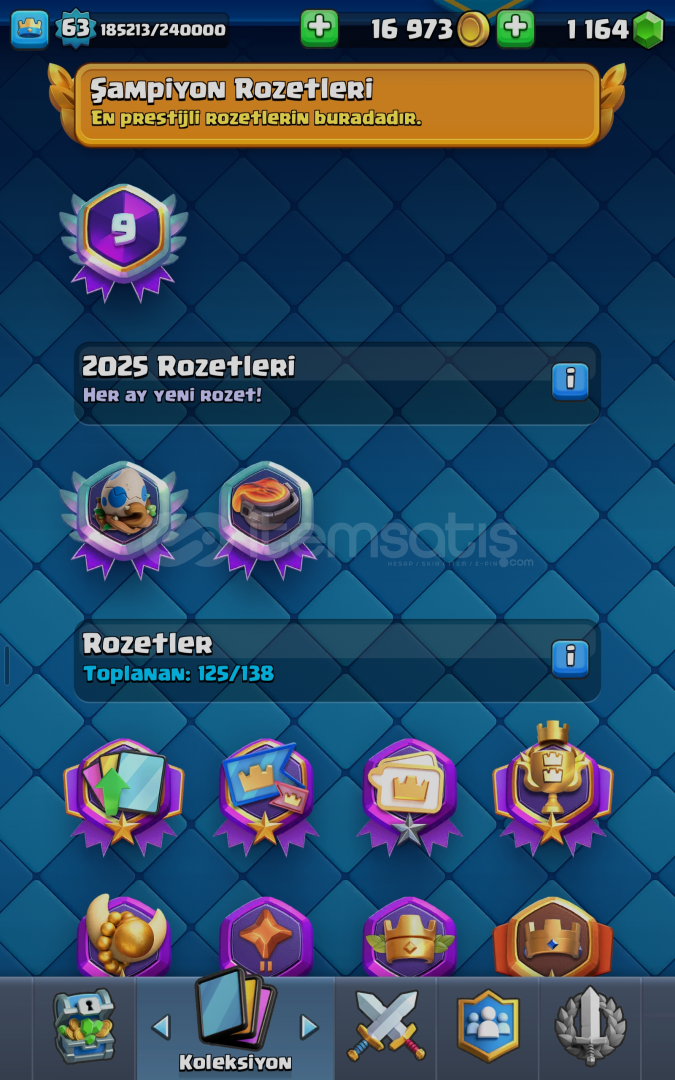Go to previous Koleksiyon page arrow

[x=161, y=1026]
